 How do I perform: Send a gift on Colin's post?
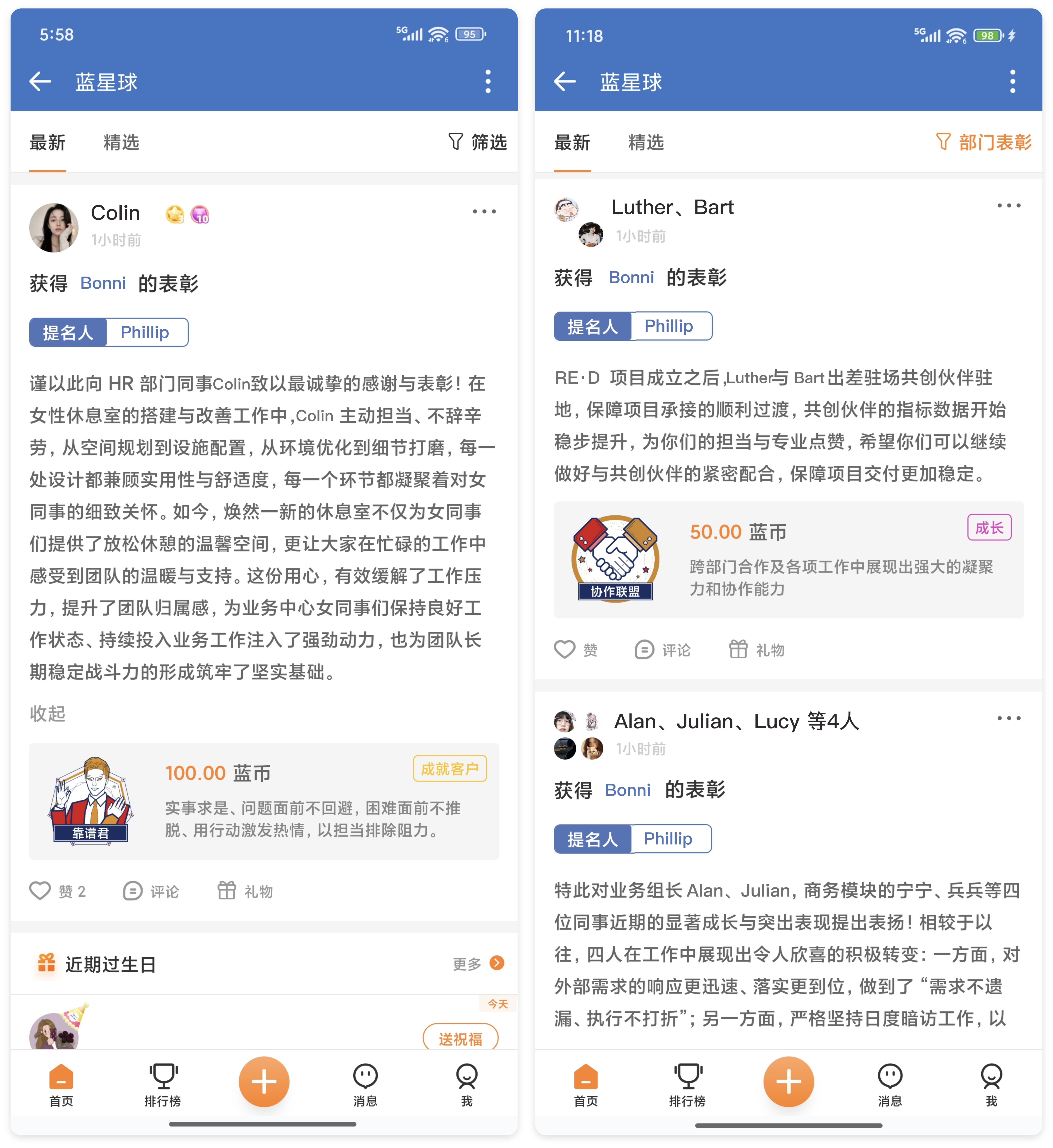click(246, 891)
